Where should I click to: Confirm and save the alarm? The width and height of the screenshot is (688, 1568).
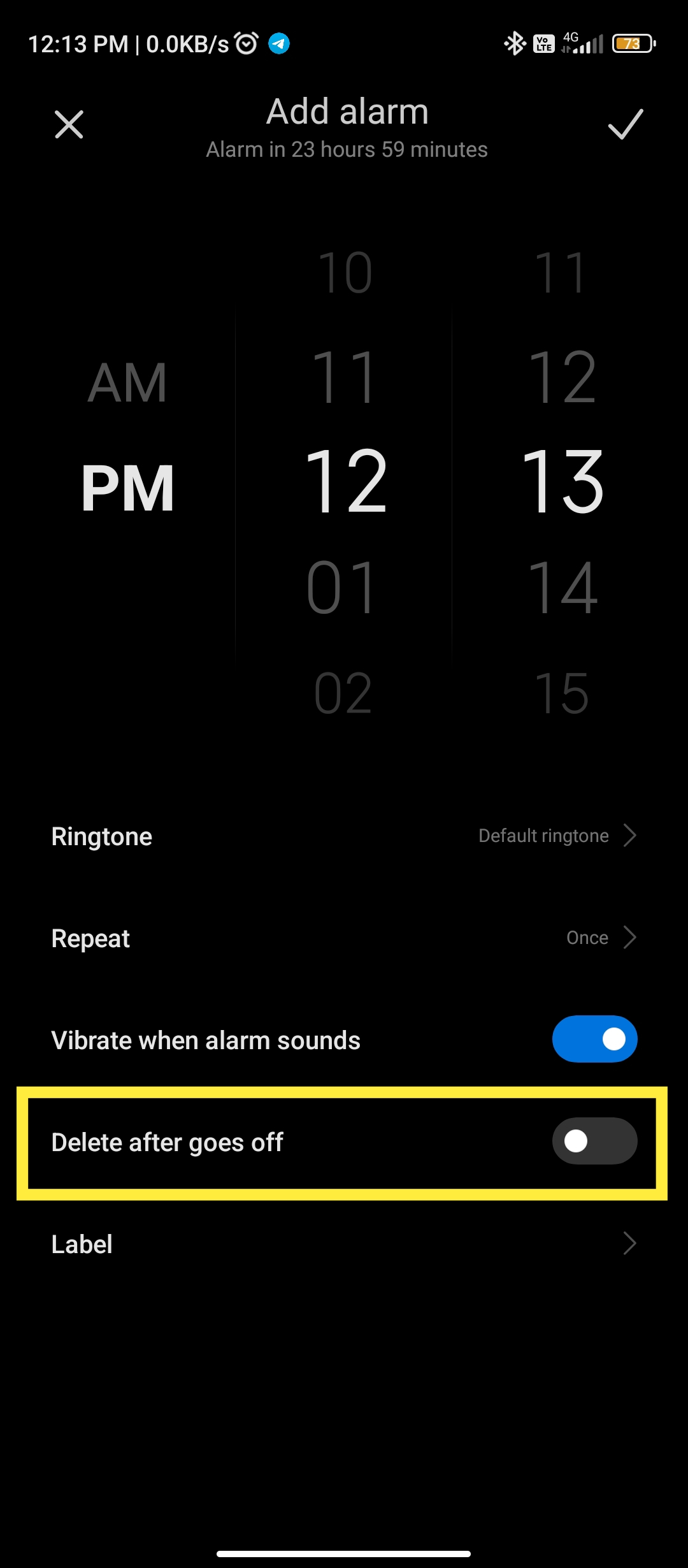pyautogui.click(x=625, y=124)
